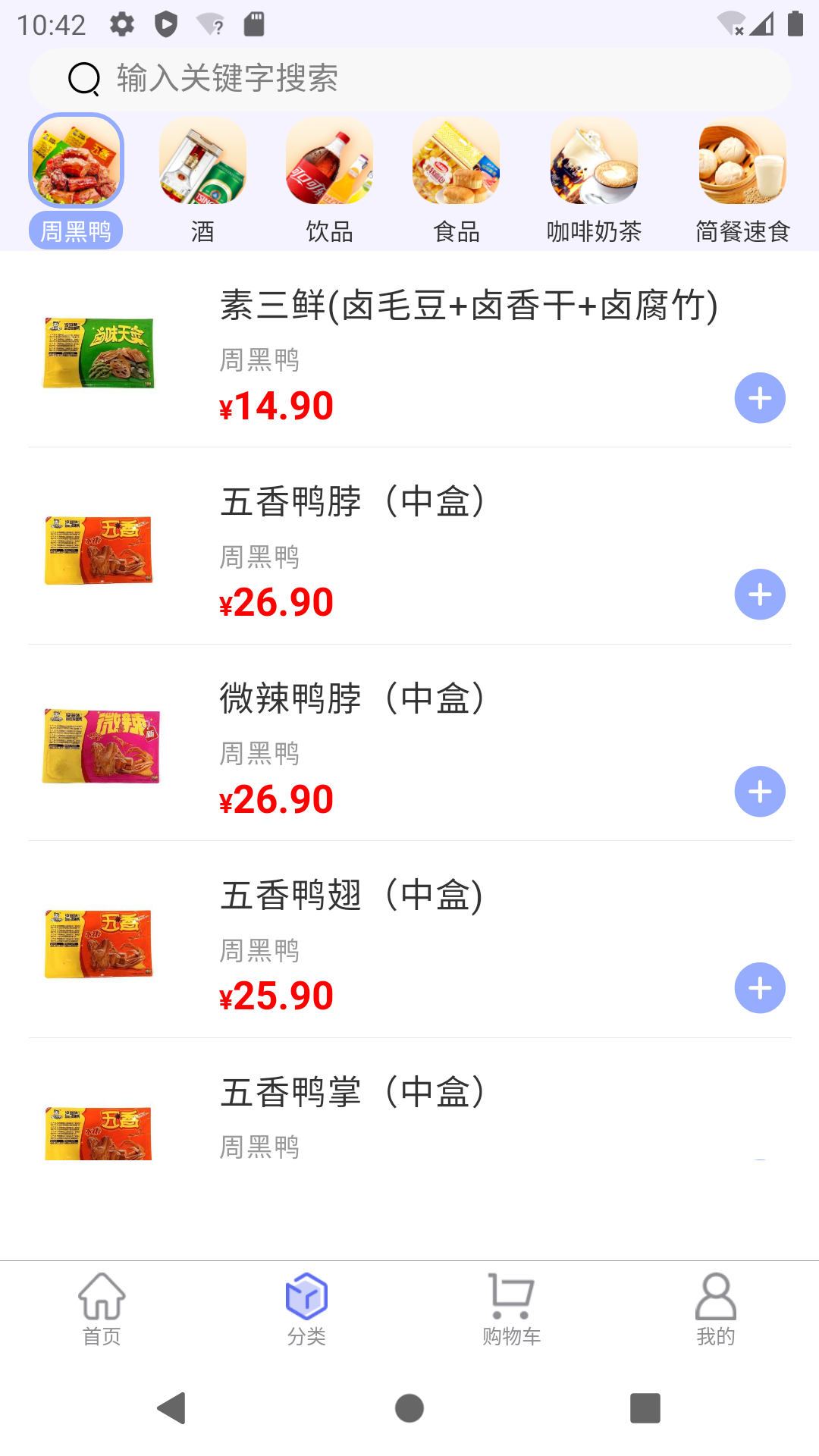Open the 微辣鸭脖（中盒） item
The height and width of the screenshot is (1456, 819).
click(x=353, y=699)
